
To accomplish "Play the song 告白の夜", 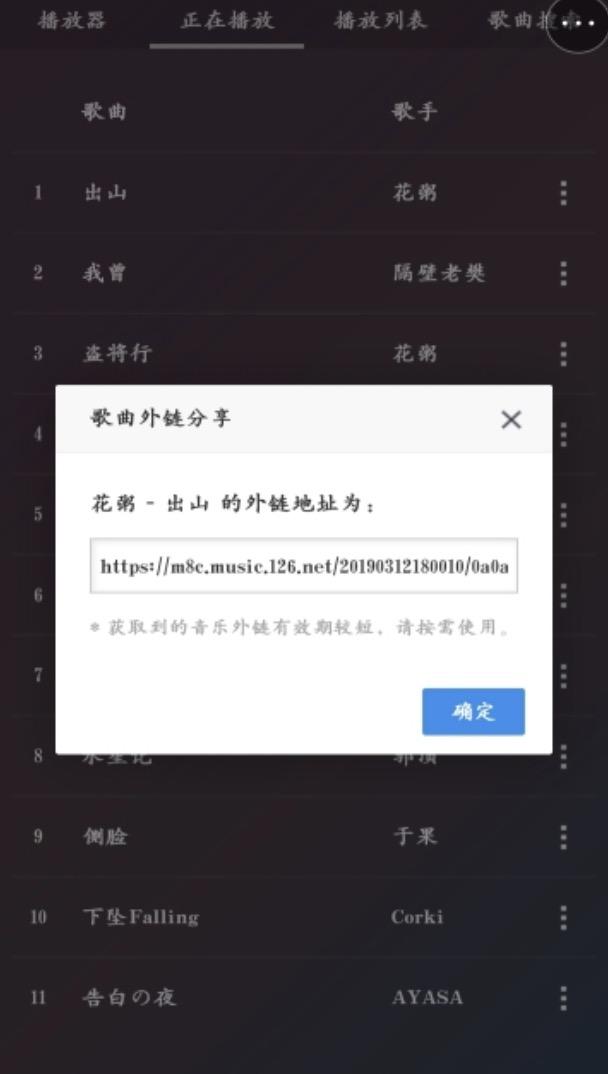I will point(128,997).
